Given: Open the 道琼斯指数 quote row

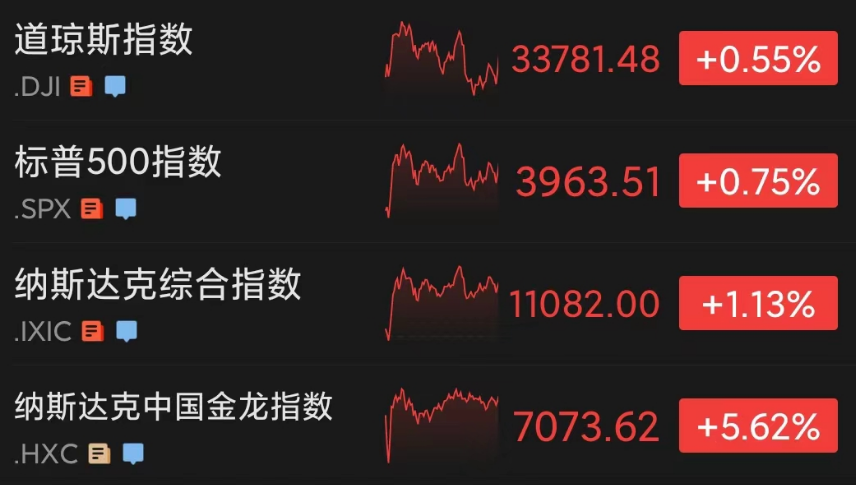Looking at the screenshot, I should point(104,41).
